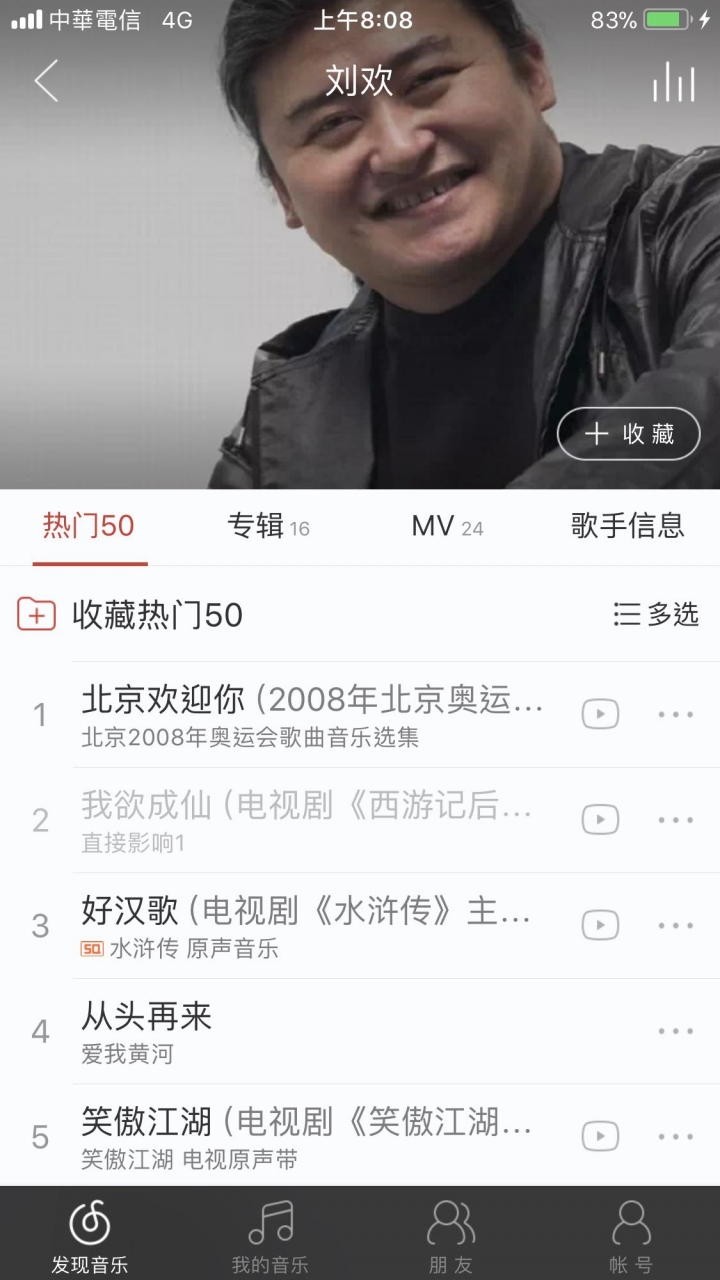Tap the 收藏 button to follow artist
The width and height of the screenshot is (720, 1280).
pos(628,434)
